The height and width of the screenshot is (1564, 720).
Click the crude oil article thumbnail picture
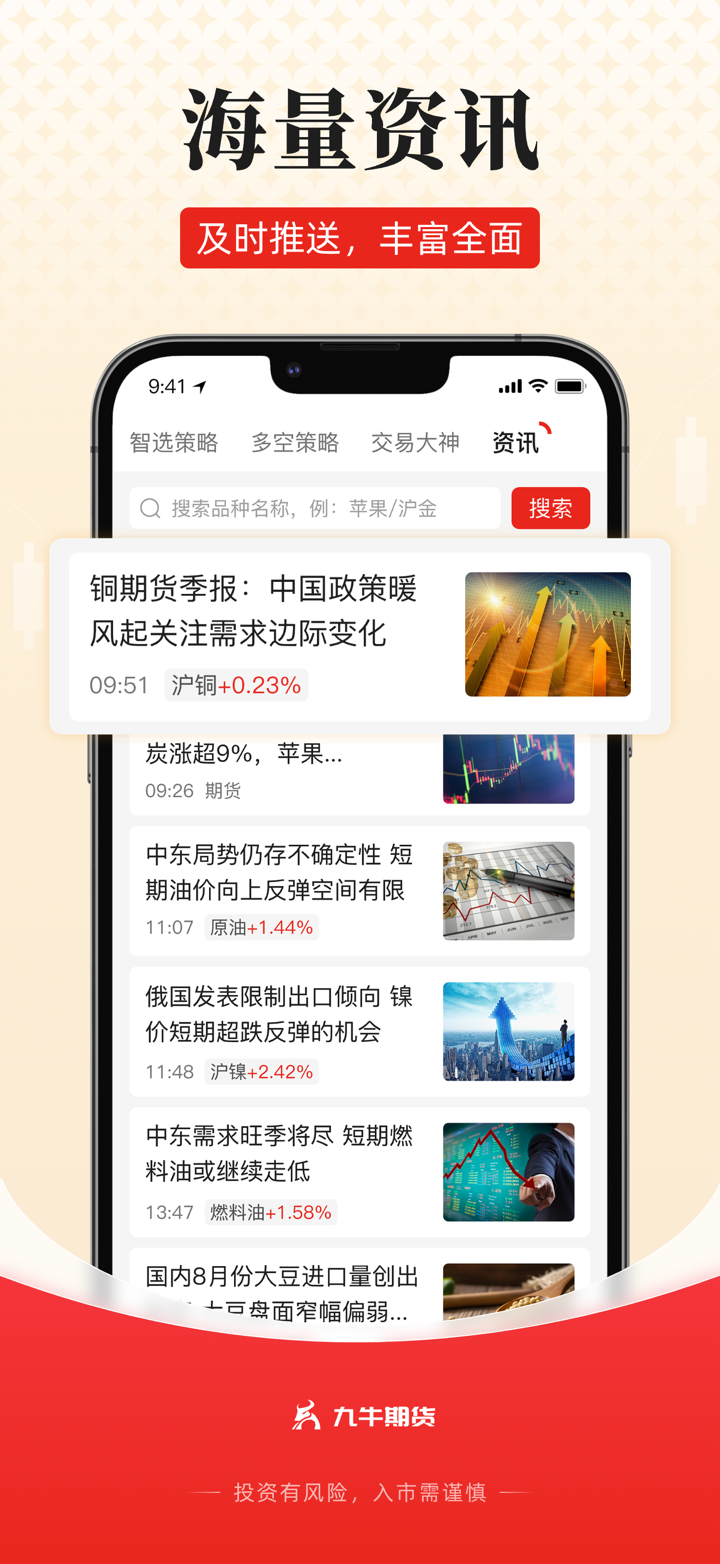(x=508, y=890)
